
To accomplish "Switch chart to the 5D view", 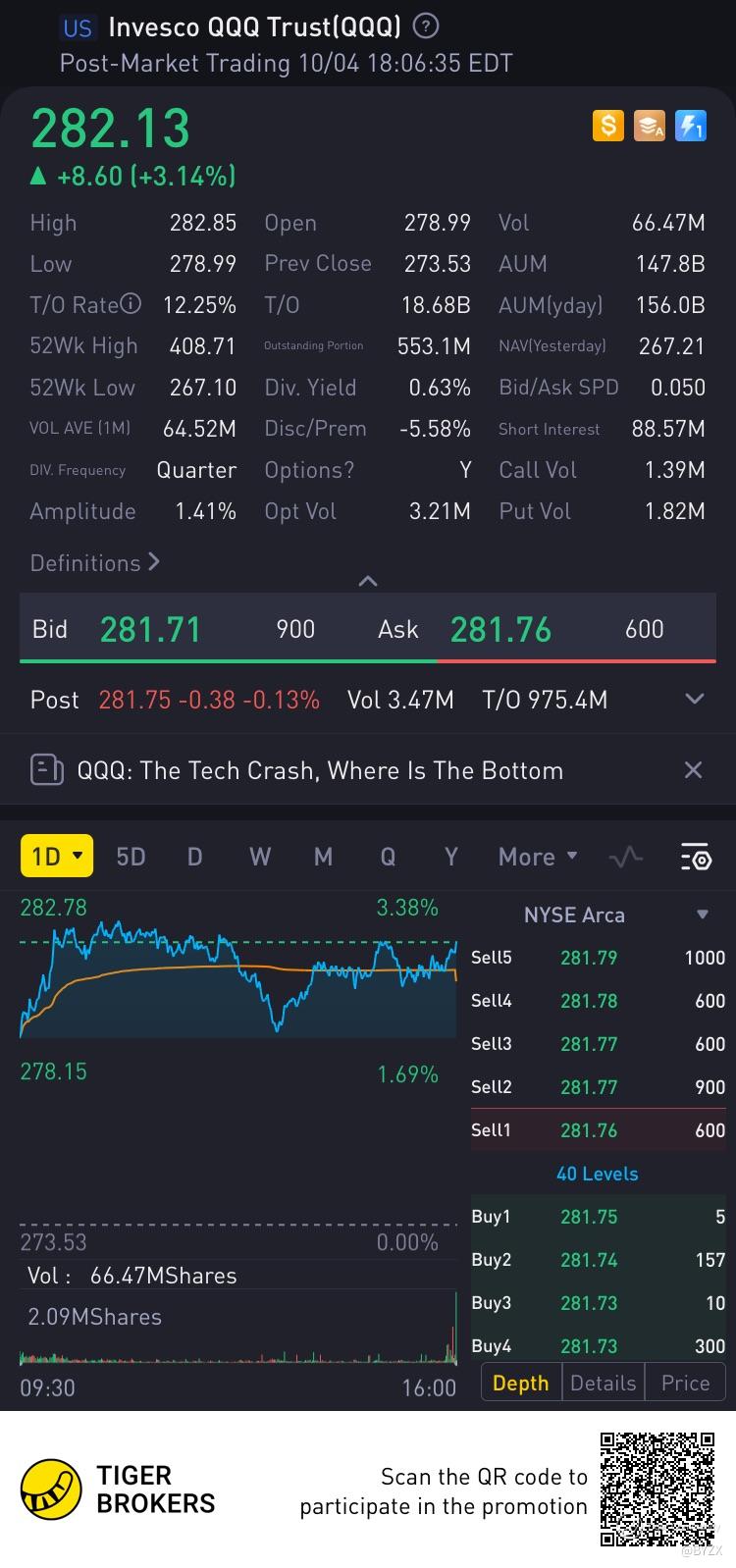I will point(131,857).
